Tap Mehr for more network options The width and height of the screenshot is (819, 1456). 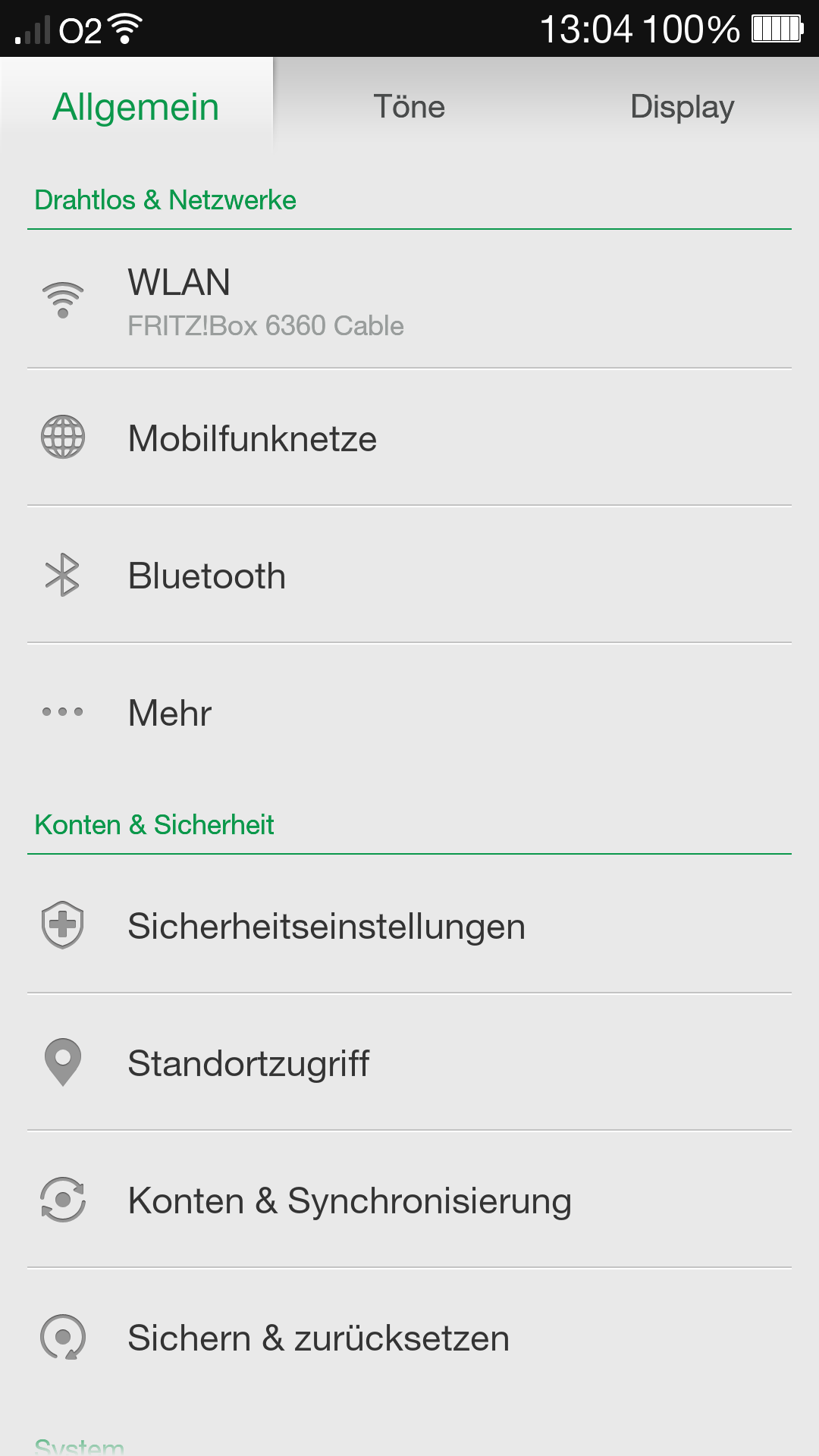[x=409, y=713]
